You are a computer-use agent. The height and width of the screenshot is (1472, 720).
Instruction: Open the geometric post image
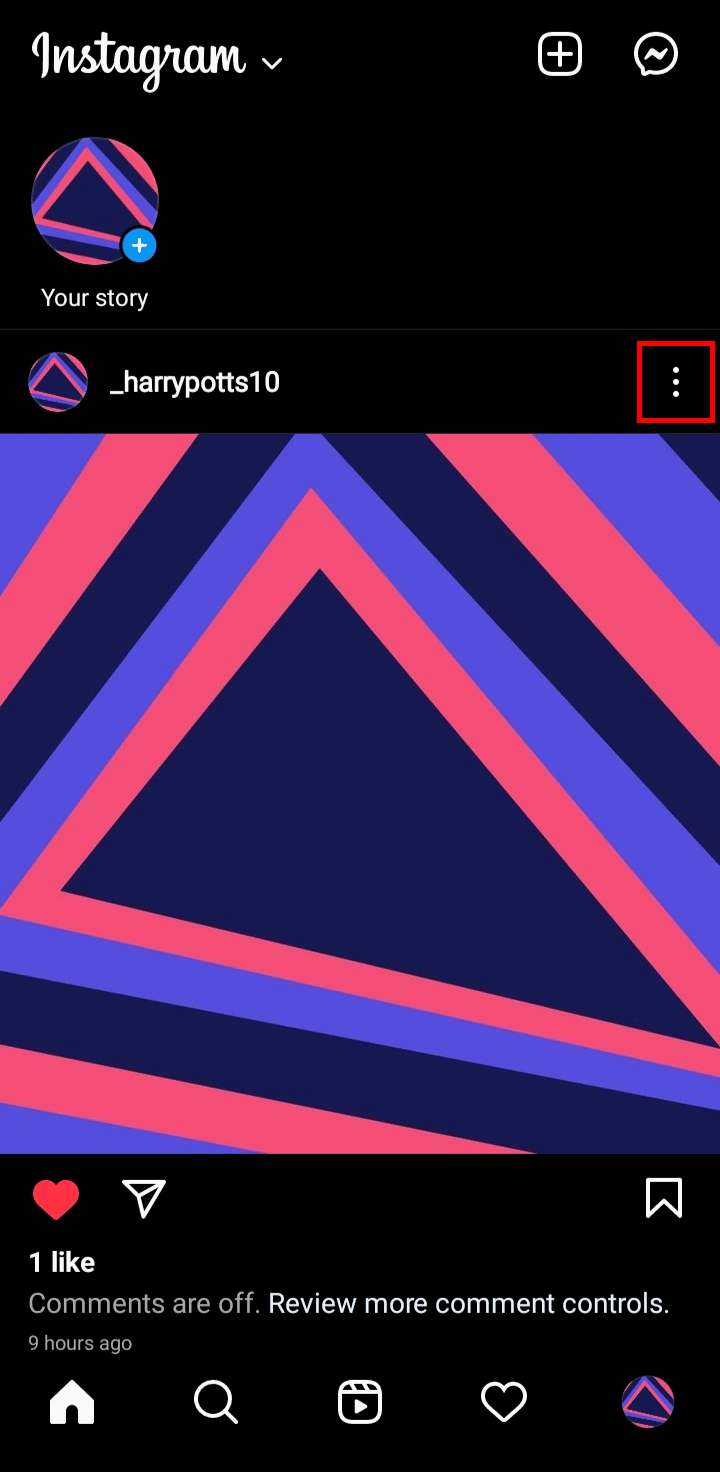(360, 793)
